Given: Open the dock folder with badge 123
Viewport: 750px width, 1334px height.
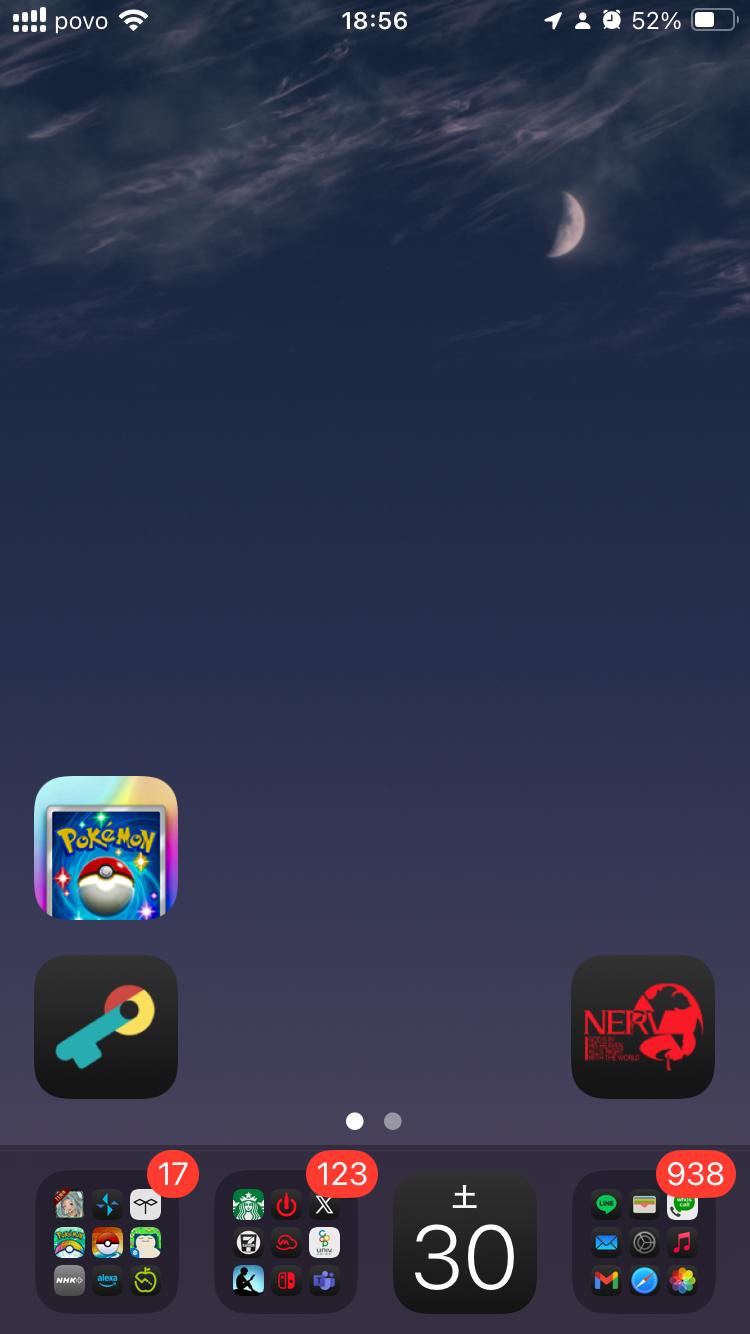Looking at the screenshot, I should pos(286,1242).
